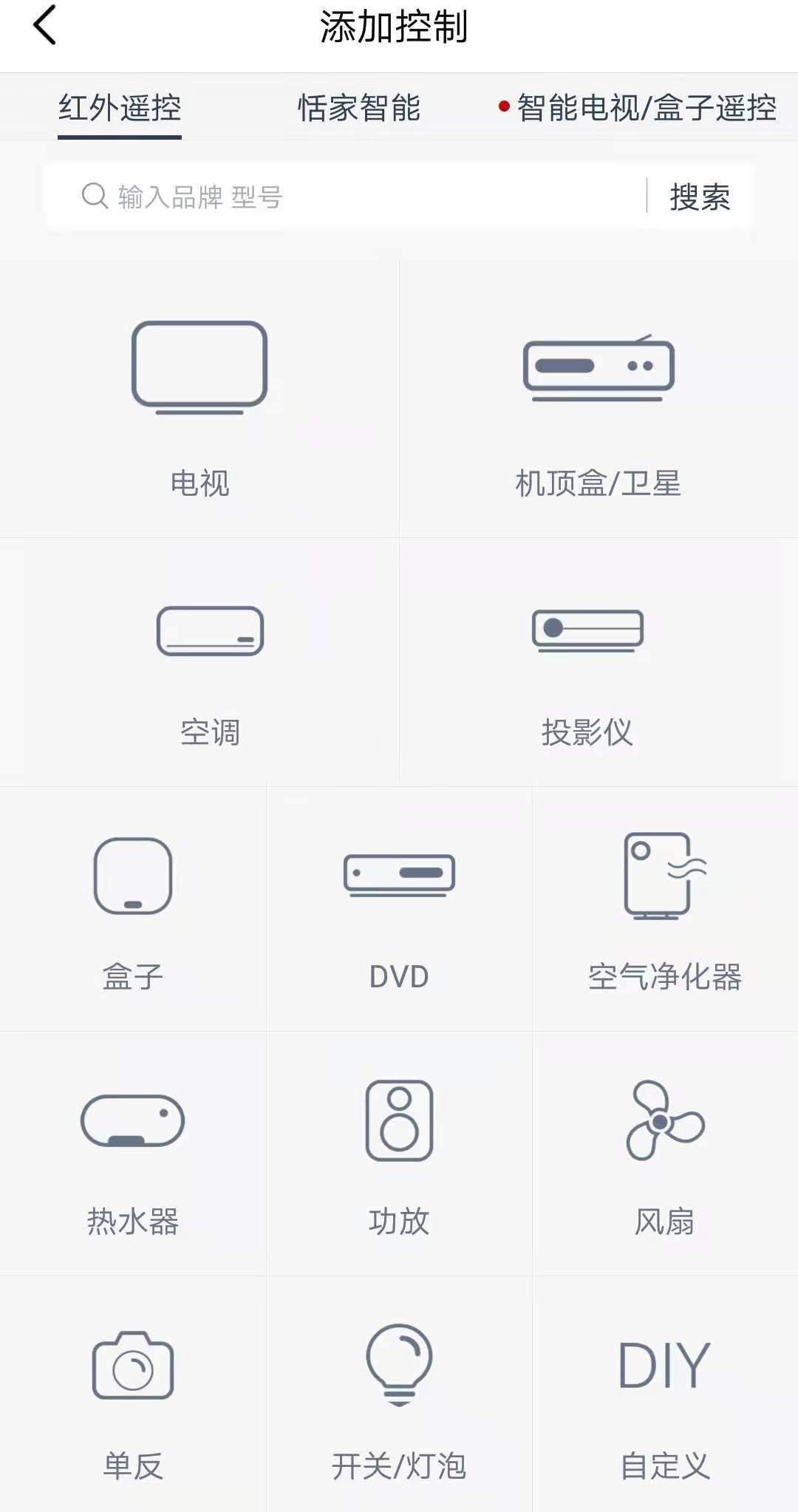Select the 单反 camera tile
The width and height of the screenshot is (798, 1512).
pyautogui.click(x=133, y=1394)
